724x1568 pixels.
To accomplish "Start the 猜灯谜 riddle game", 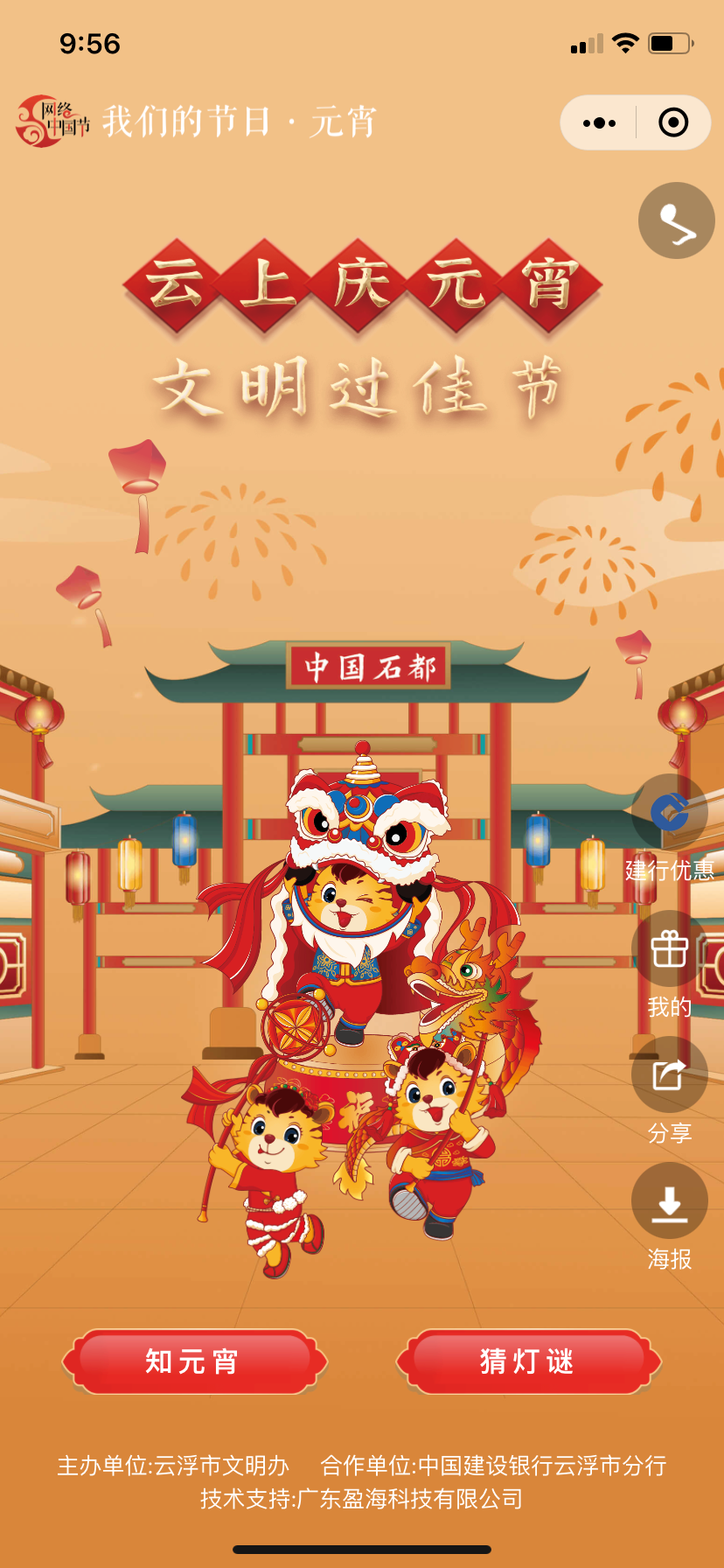I will (x=527, y=1361).
